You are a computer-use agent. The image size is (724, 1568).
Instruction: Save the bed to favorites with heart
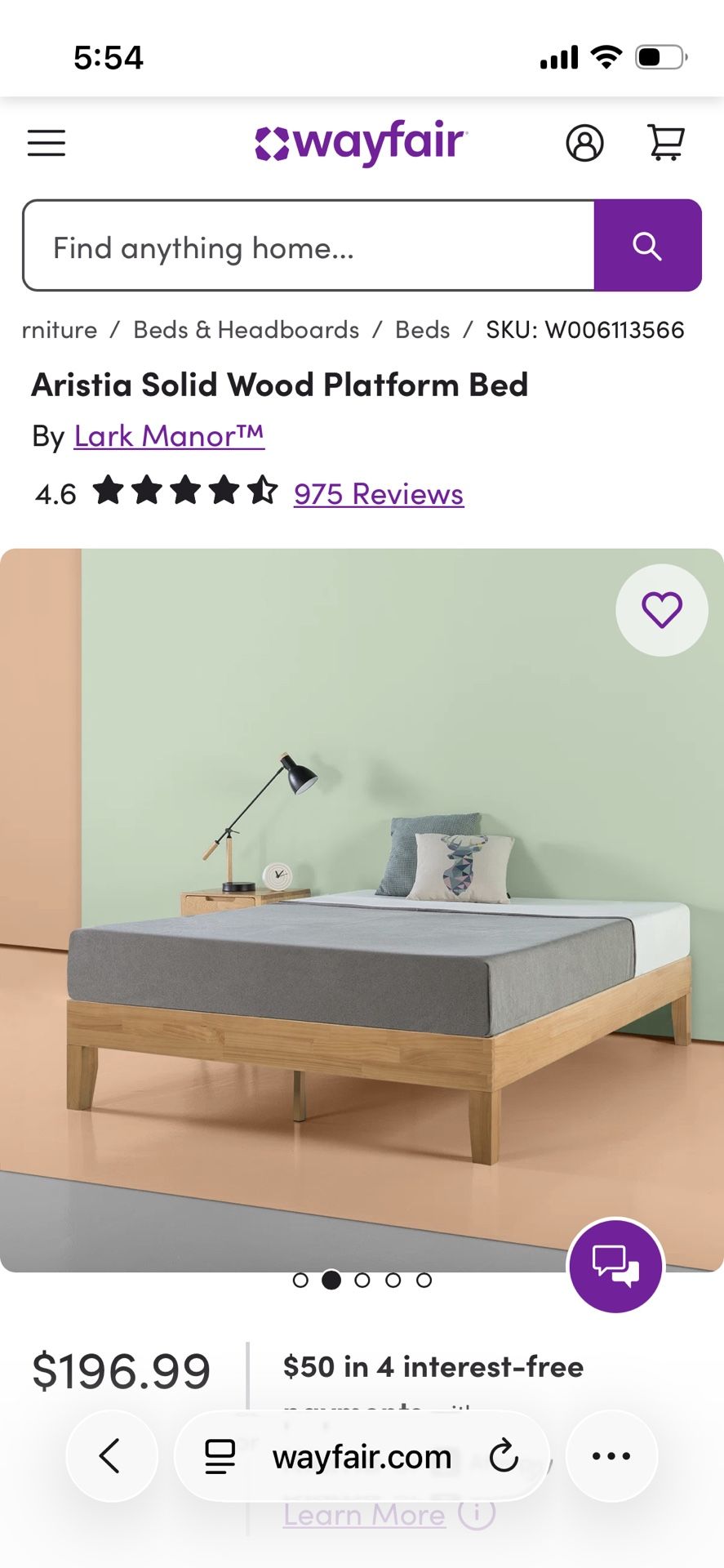[661, 610]
